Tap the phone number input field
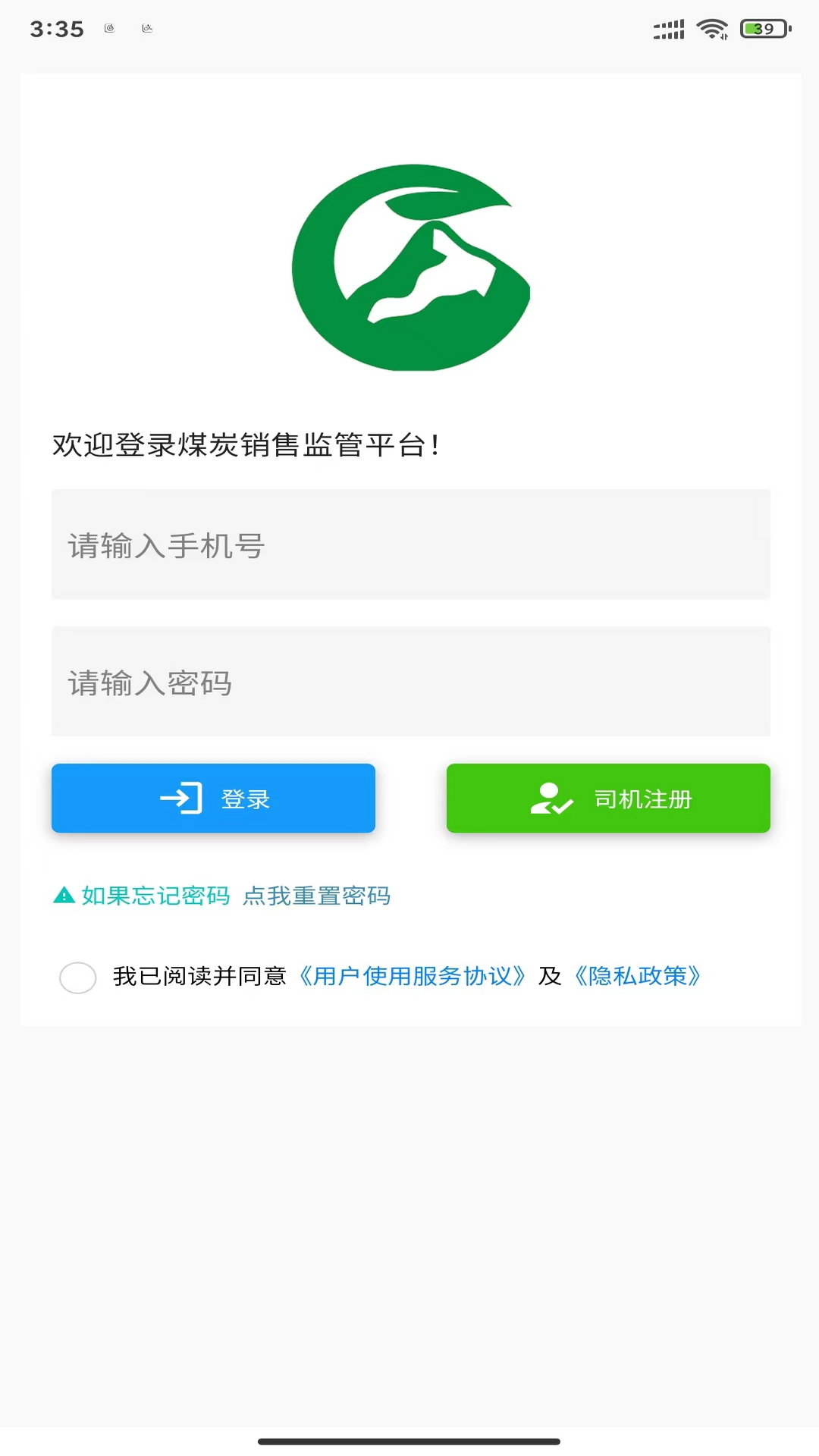 click(410, 544)
